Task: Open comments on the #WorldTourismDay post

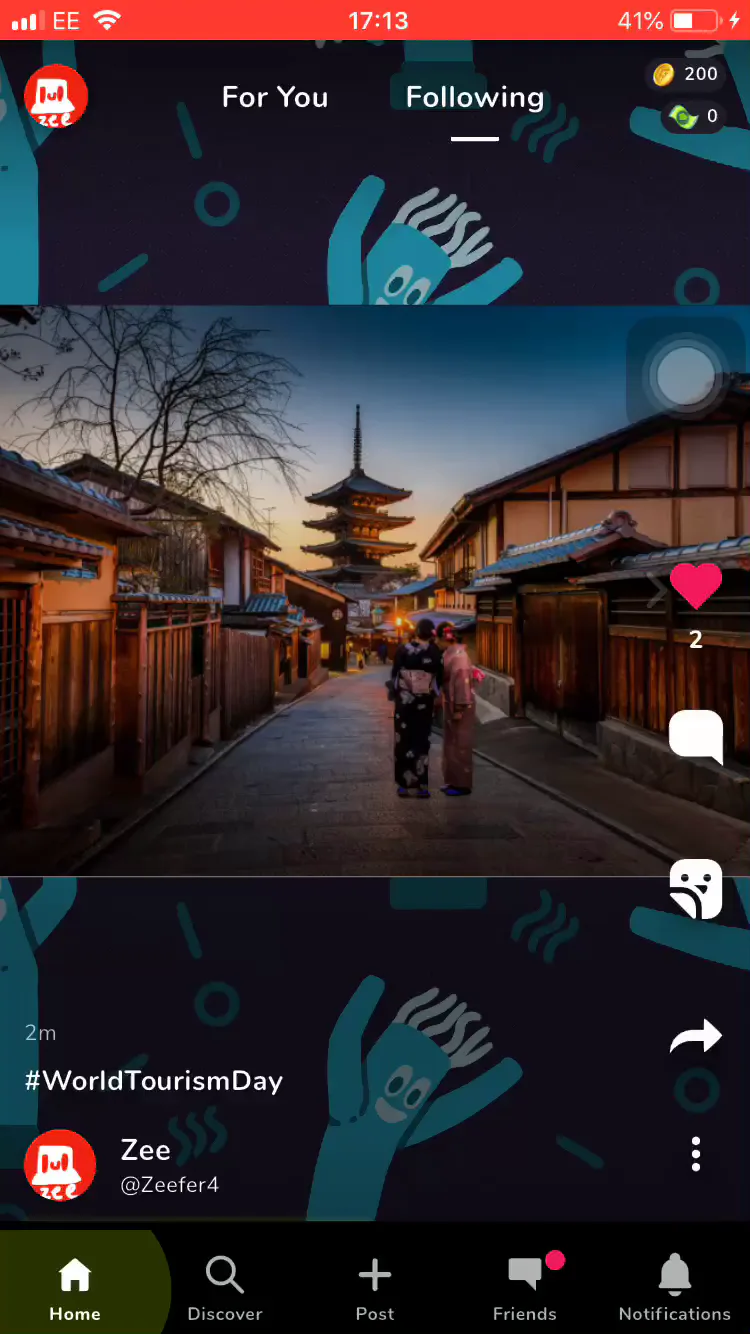Action: [x=696, y=737]
